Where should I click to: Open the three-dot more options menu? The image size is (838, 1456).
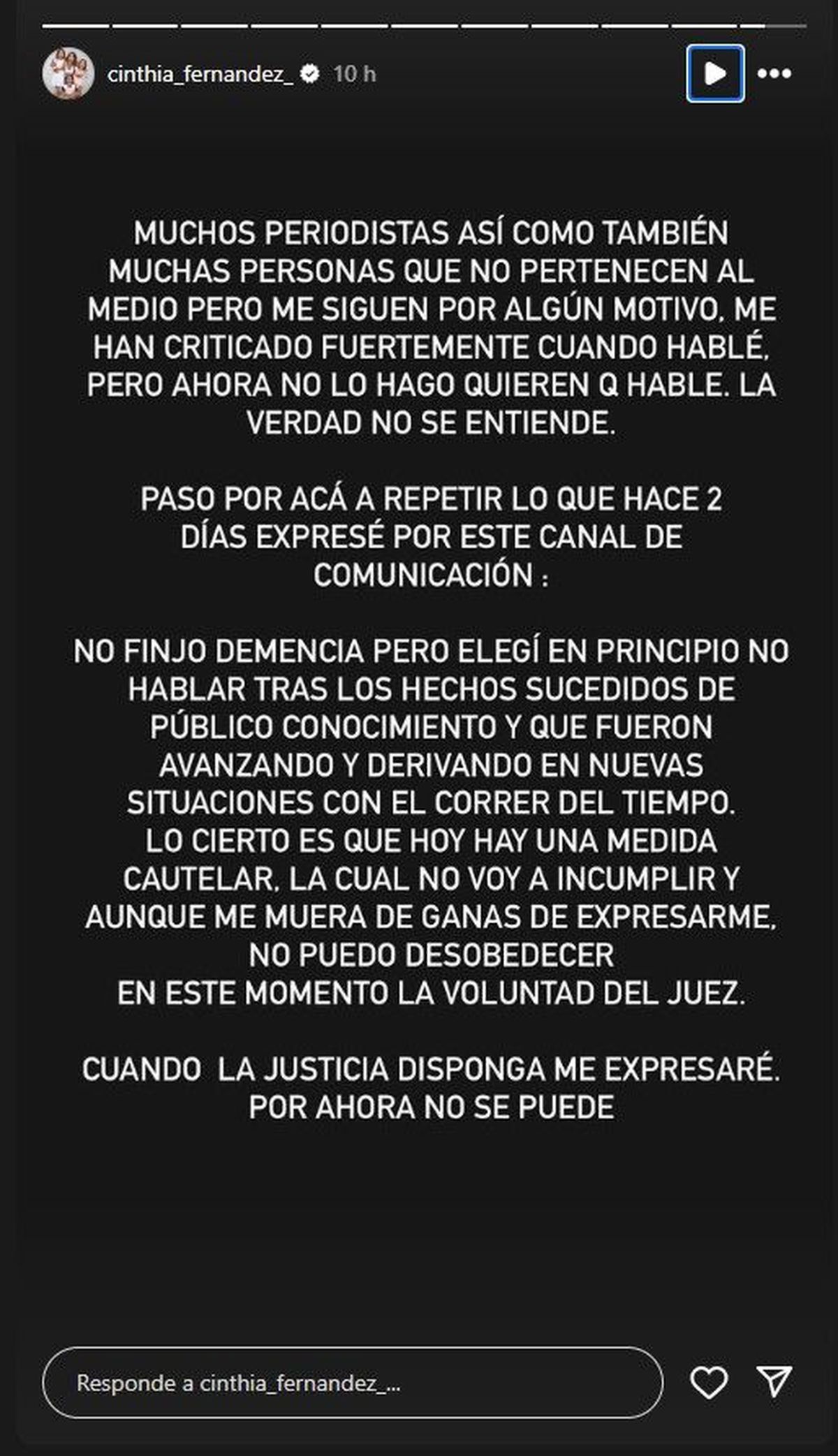click(774, 73)
